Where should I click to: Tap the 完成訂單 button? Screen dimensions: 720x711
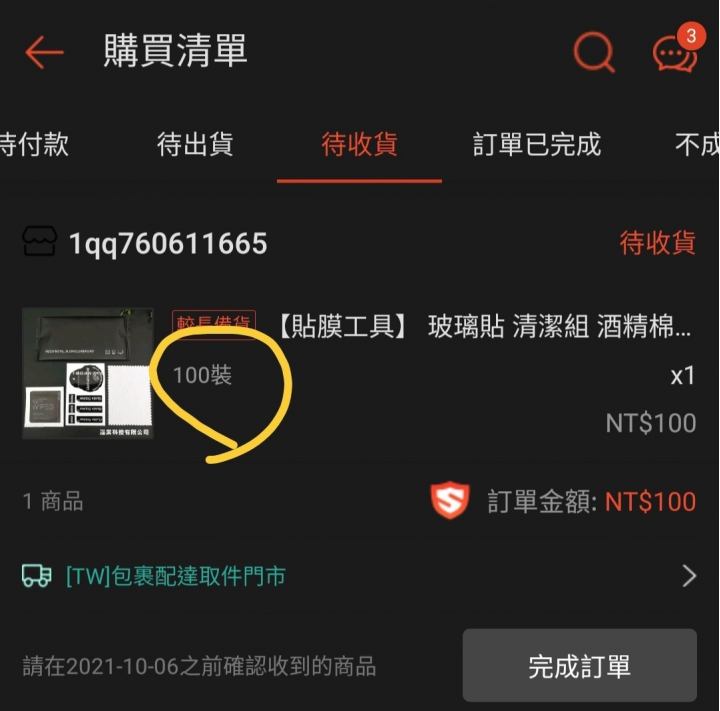579,665
